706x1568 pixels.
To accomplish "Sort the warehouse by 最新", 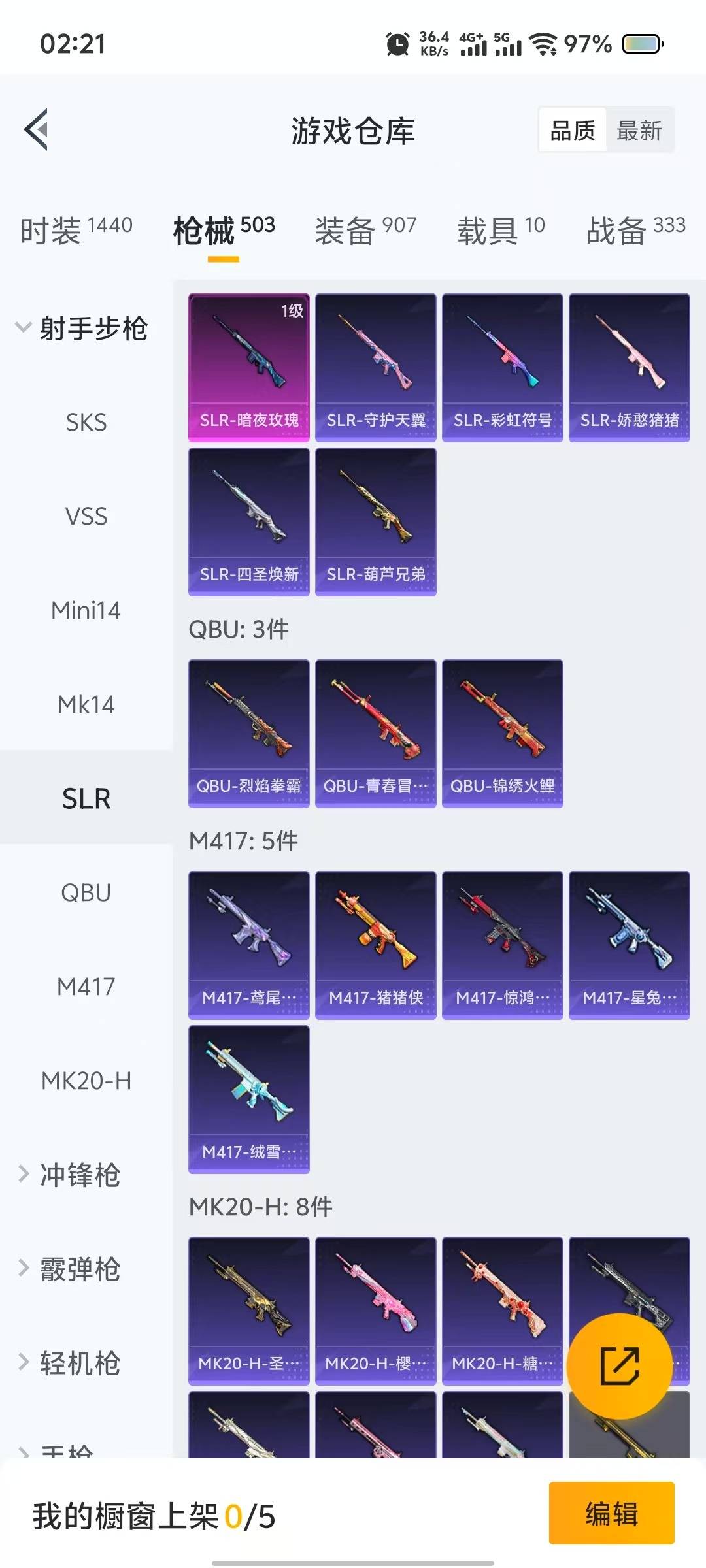I will [x=639, y=131].
